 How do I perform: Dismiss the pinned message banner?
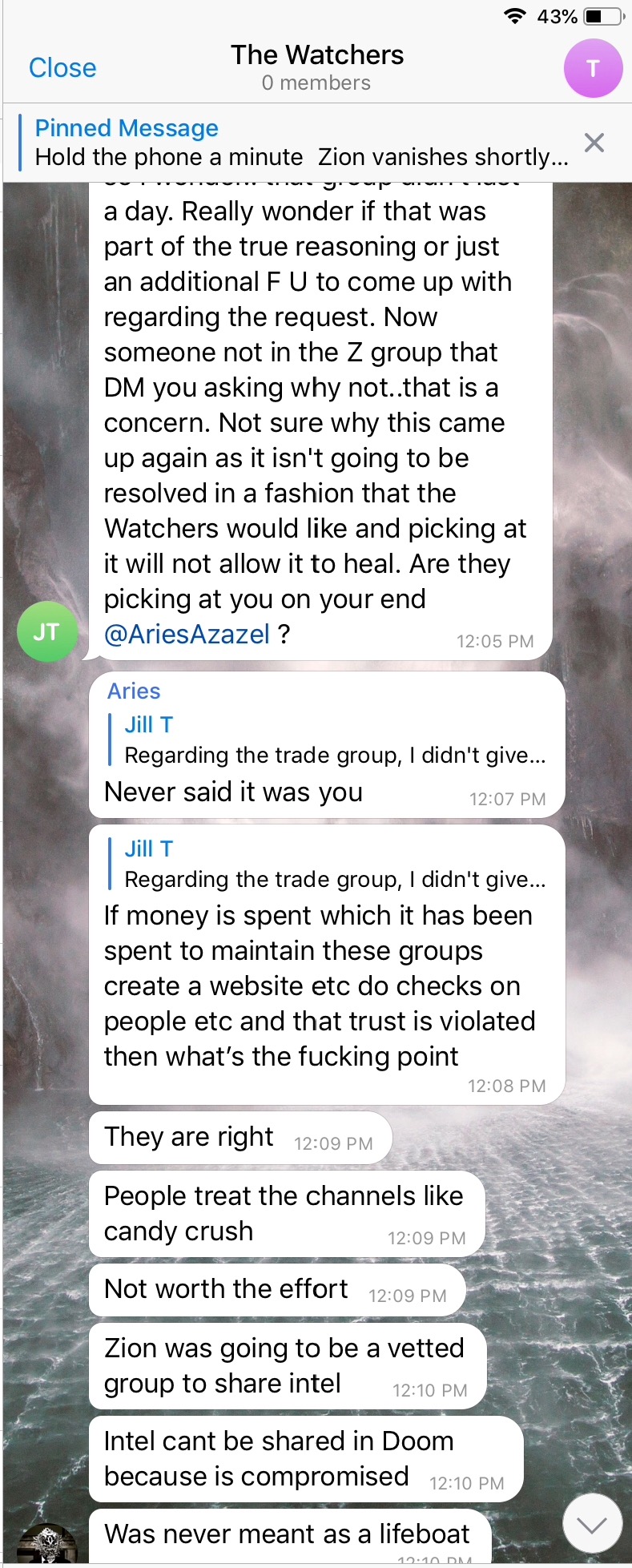pos(594,143)
